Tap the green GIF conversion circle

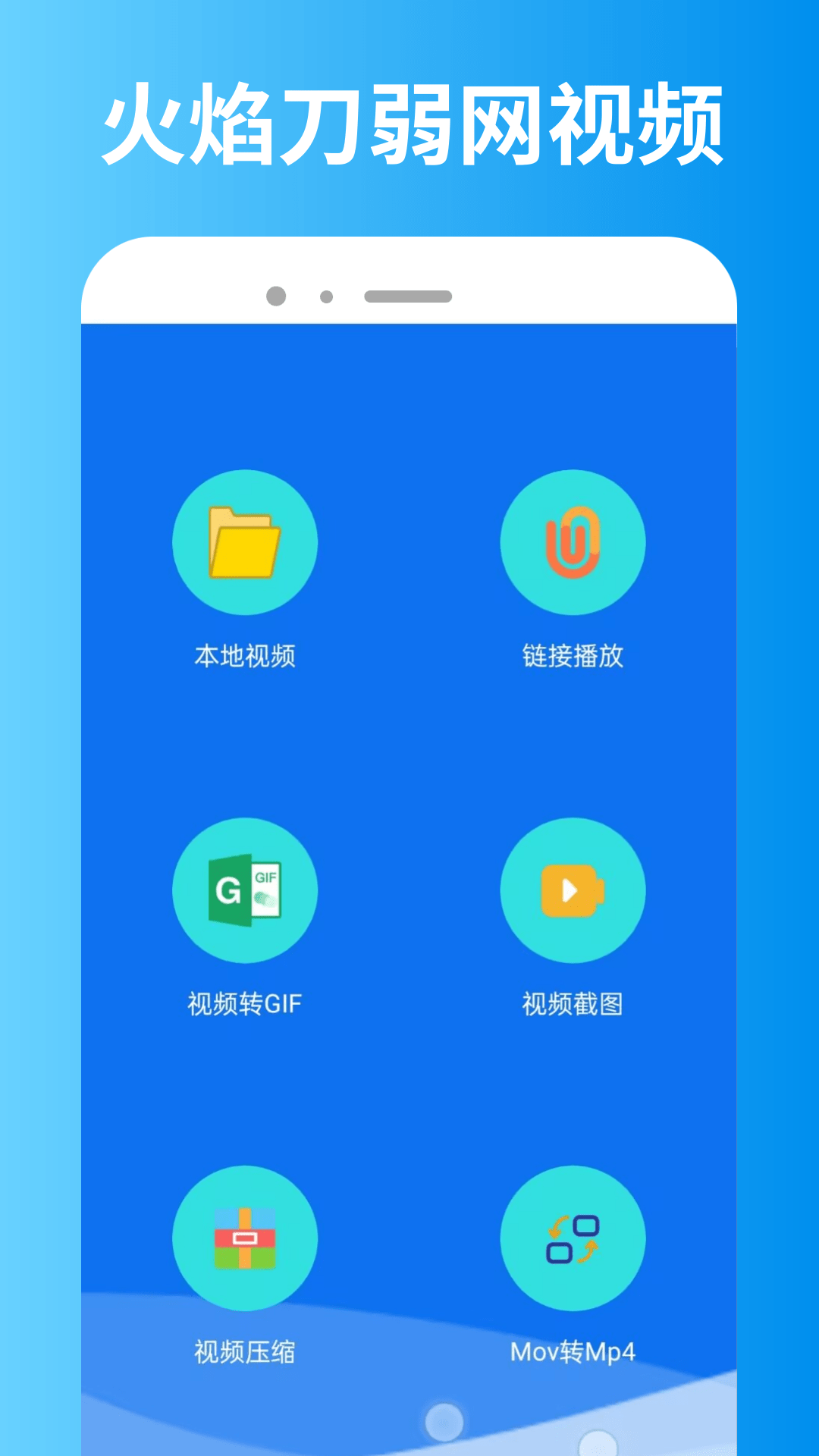point(244,891)
